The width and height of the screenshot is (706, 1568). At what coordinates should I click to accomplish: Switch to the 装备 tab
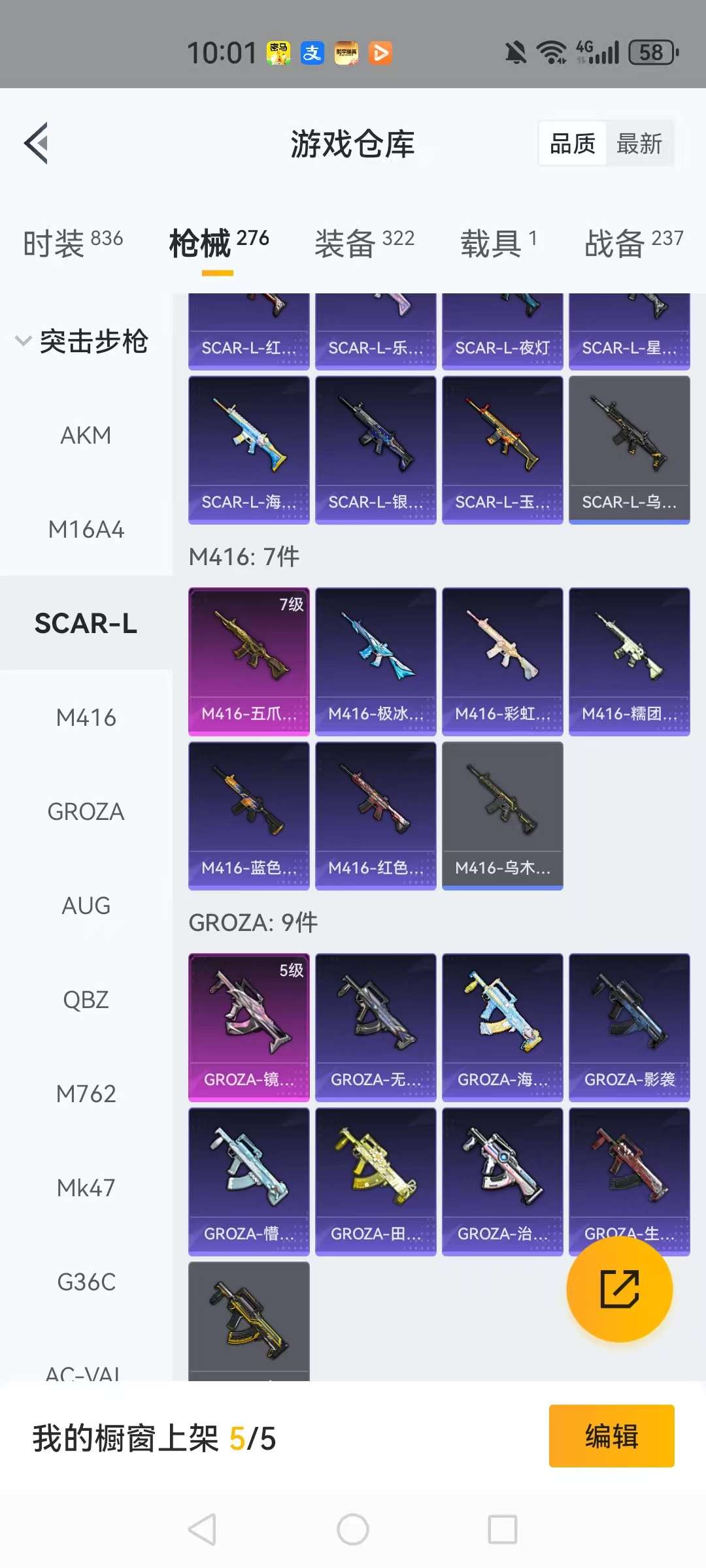point(364,243)
